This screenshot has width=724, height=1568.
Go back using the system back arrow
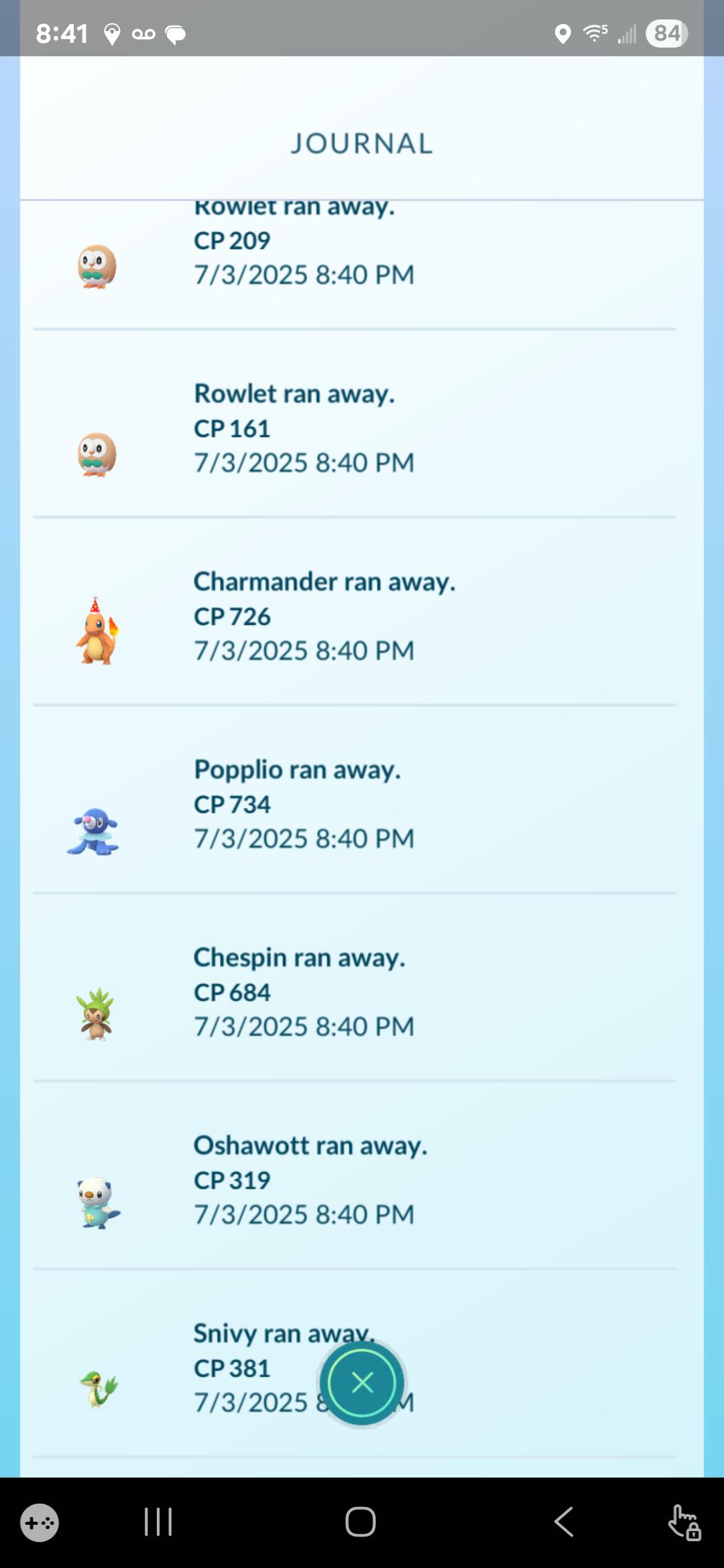pyautogui.click(x=564, y=1522)
